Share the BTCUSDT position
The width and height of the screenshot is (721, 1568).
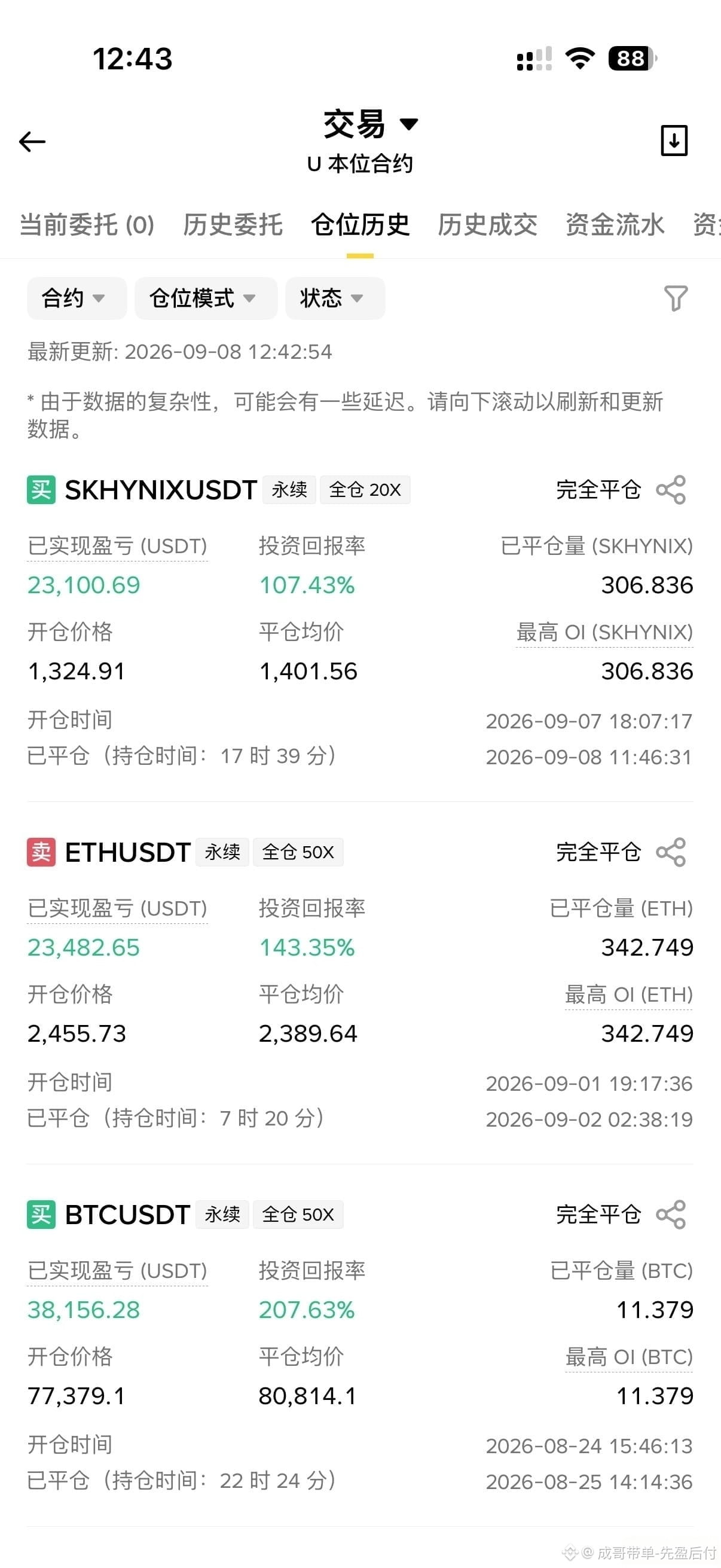click(671, 1215)
